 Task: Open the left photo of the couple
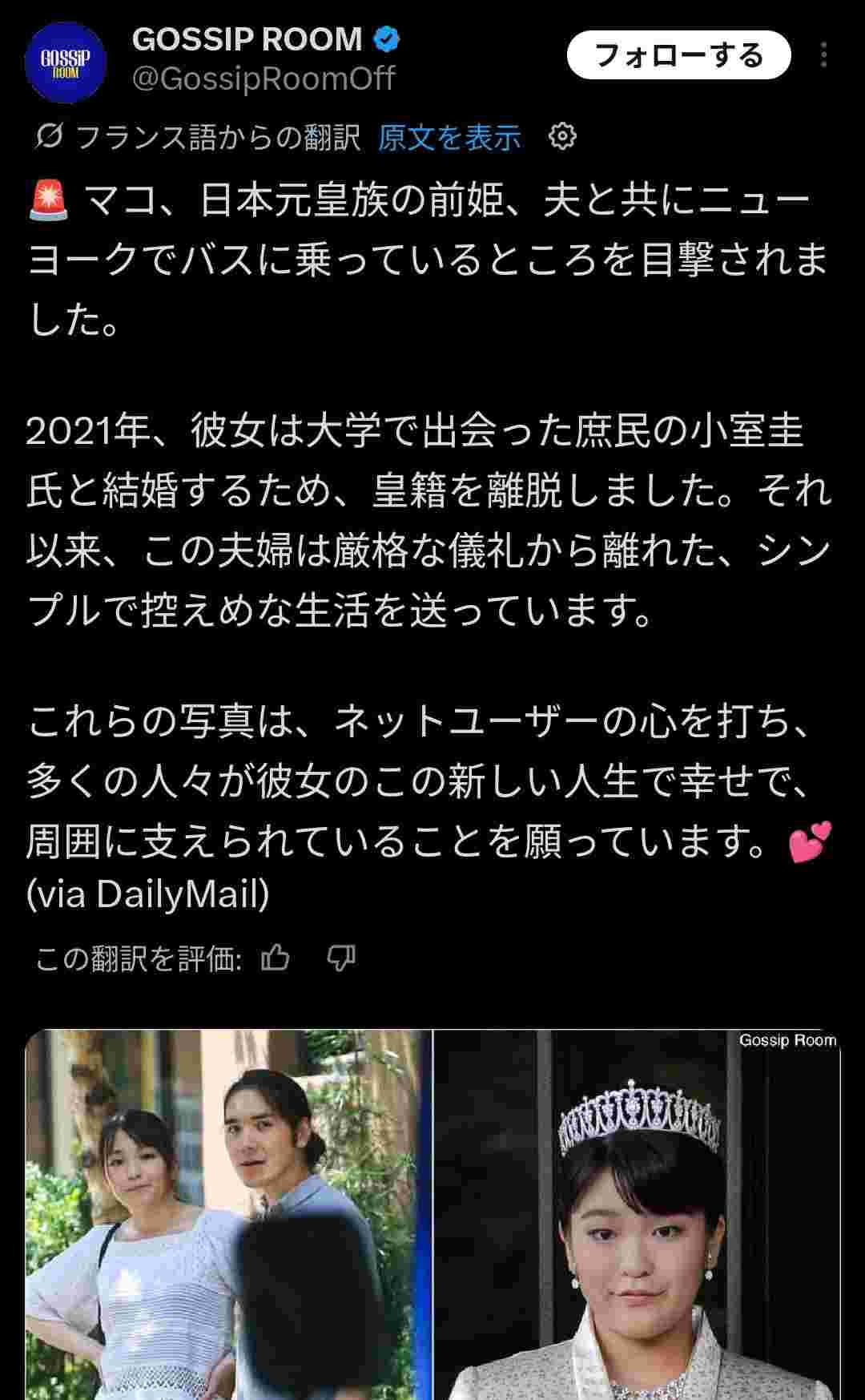[228, 1214]
